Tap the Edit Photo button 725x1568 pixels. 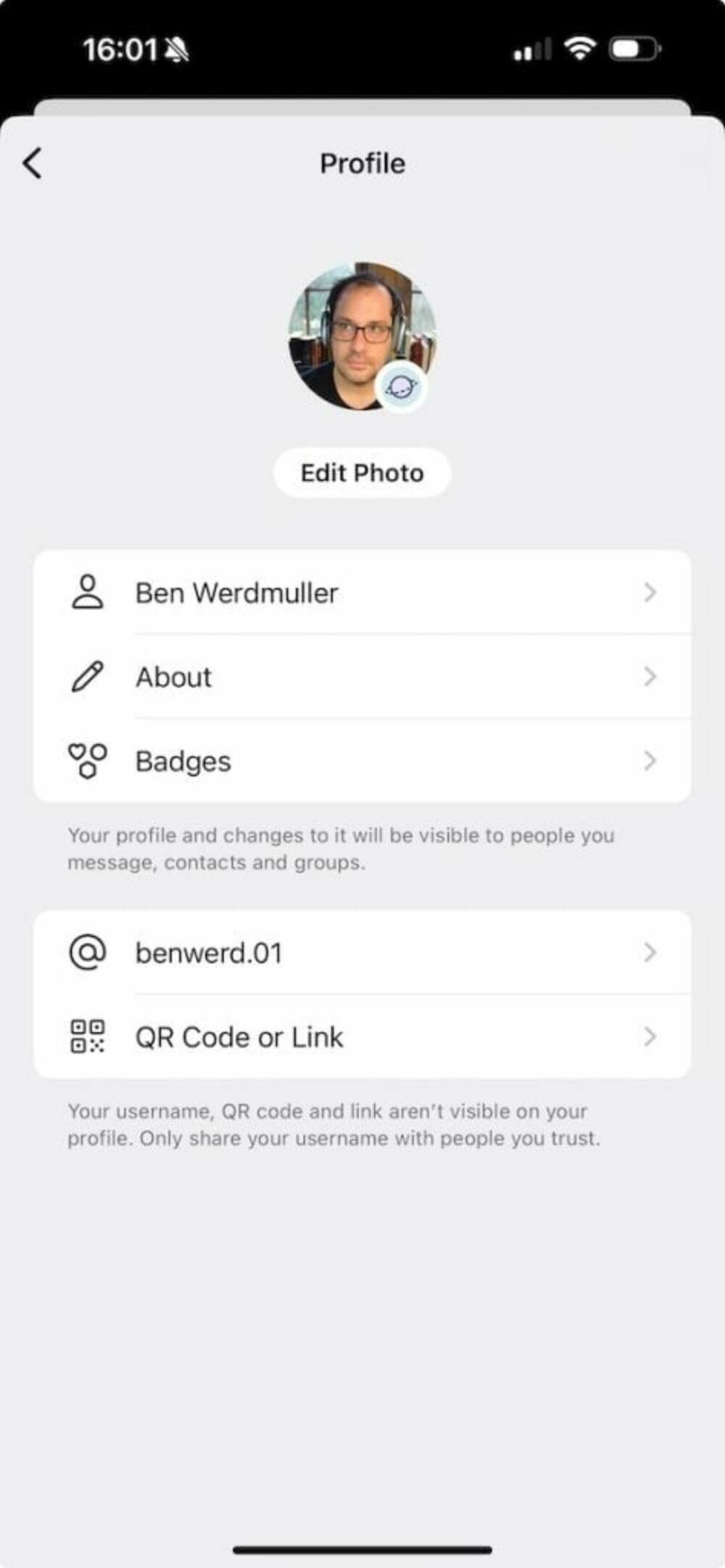tap(362, 472)
